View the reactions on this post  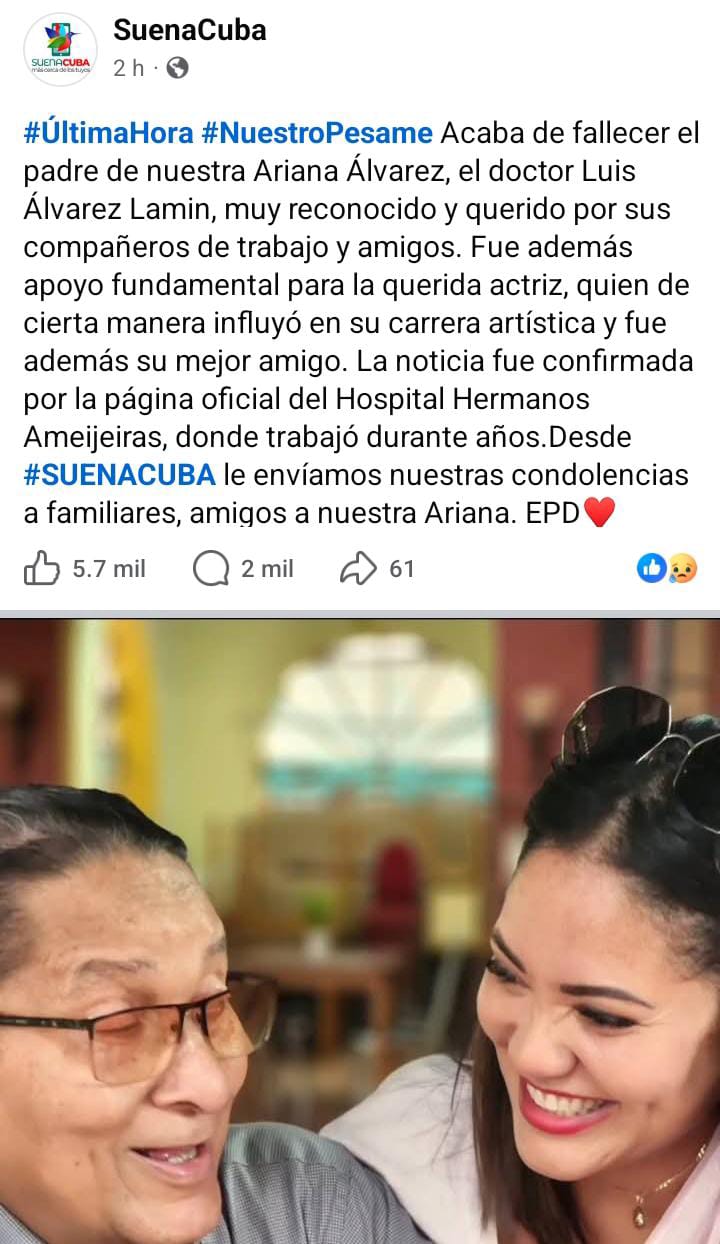(667, 569)
